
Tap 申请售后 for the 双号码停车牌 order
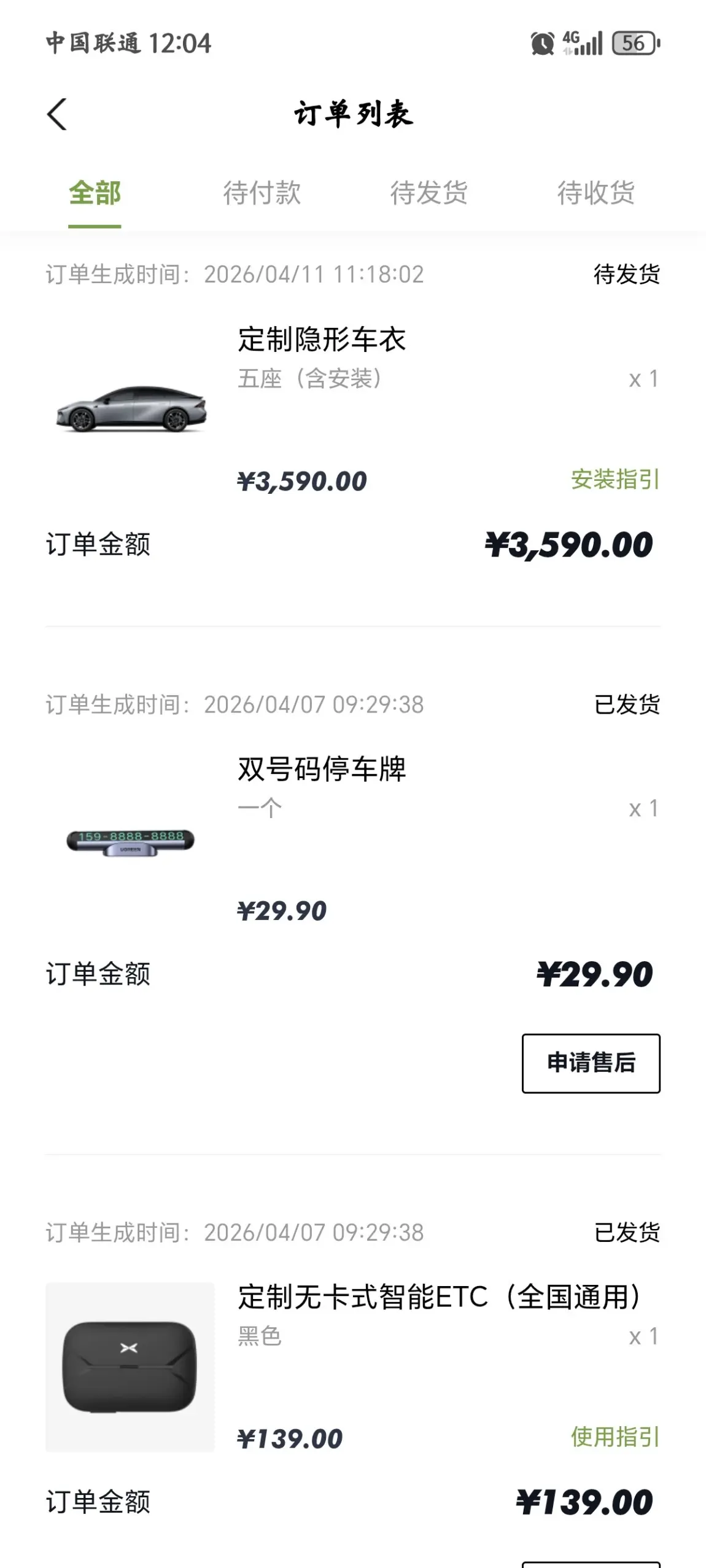pyautogui.click(x=591, y=1063)
